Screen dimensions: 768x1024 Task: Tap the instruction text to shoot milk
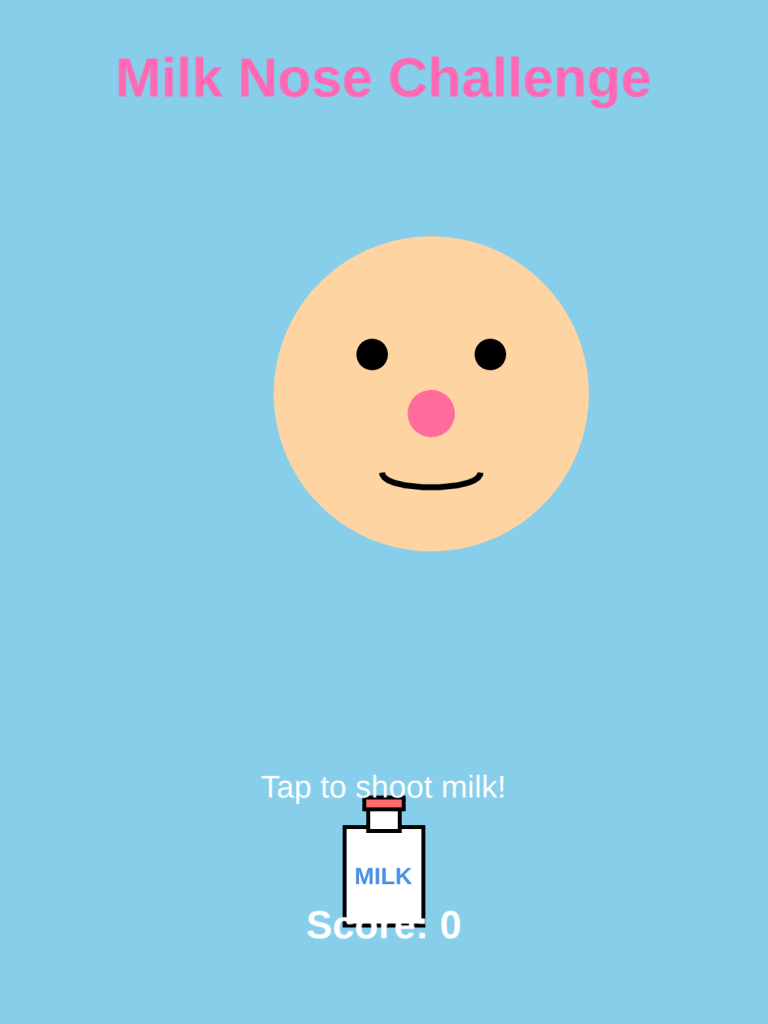384,788
